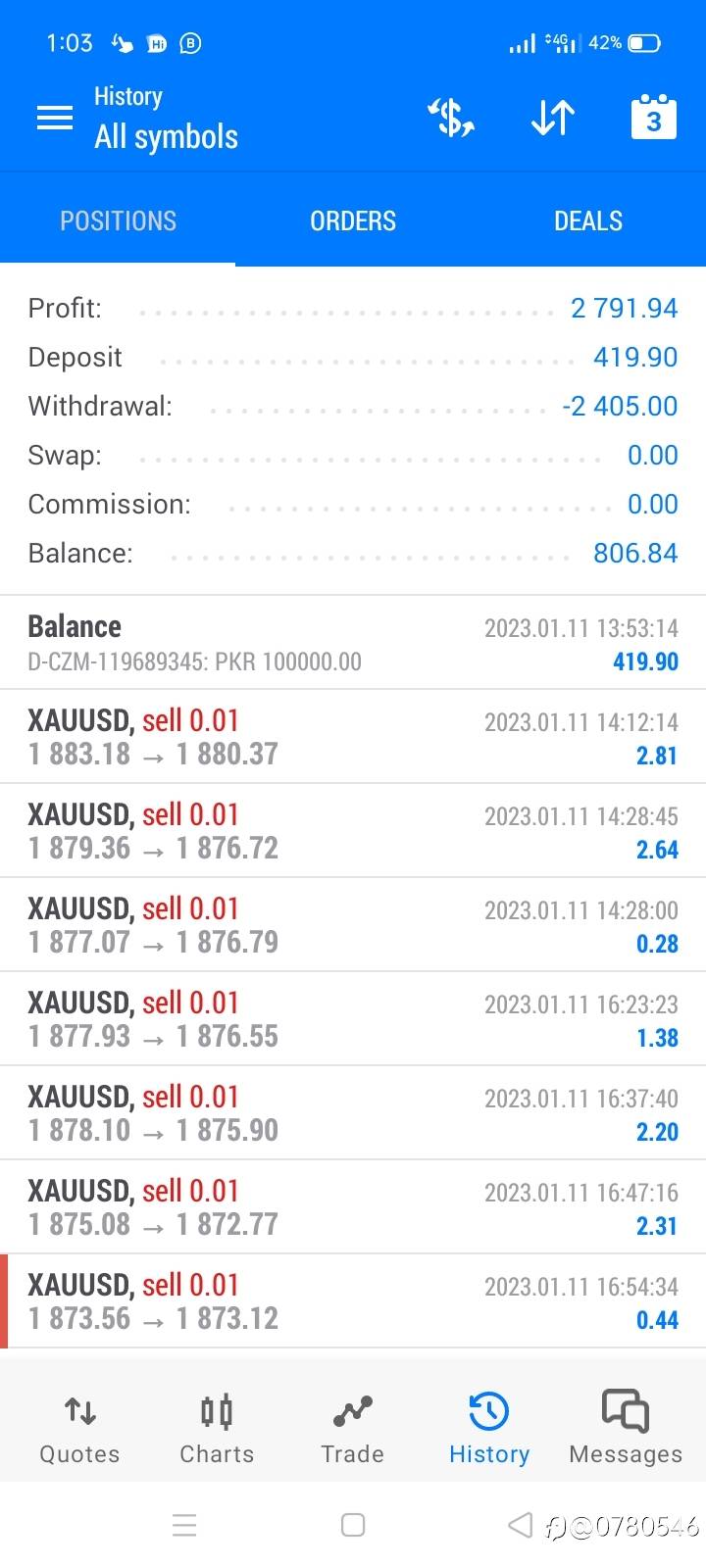
Task: View the XAUUSD sell with profit 0.28
Action: pos(353,925)
